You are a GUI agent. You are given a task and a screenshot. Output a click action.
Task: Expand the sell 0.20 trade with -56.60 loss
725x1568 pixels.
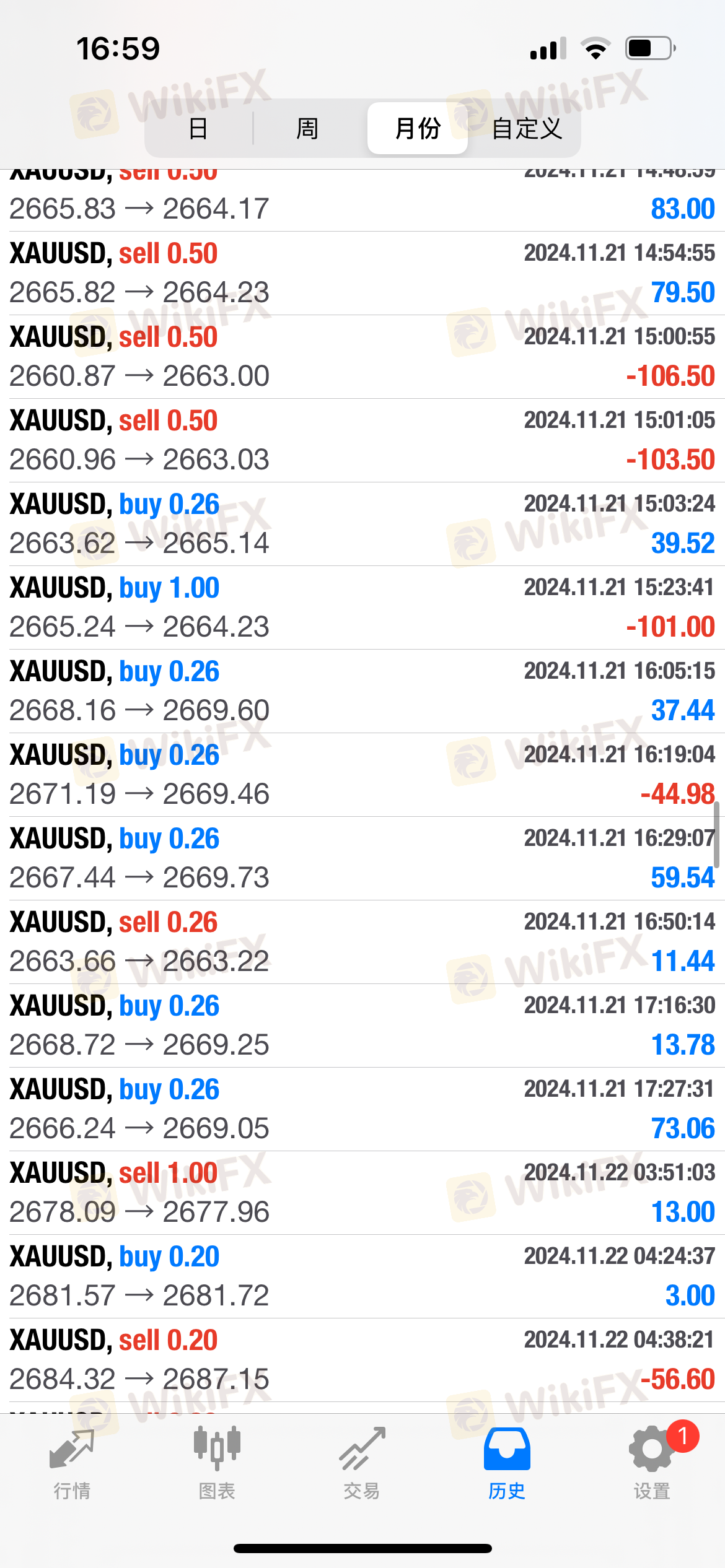click(x=362, y=1360)
